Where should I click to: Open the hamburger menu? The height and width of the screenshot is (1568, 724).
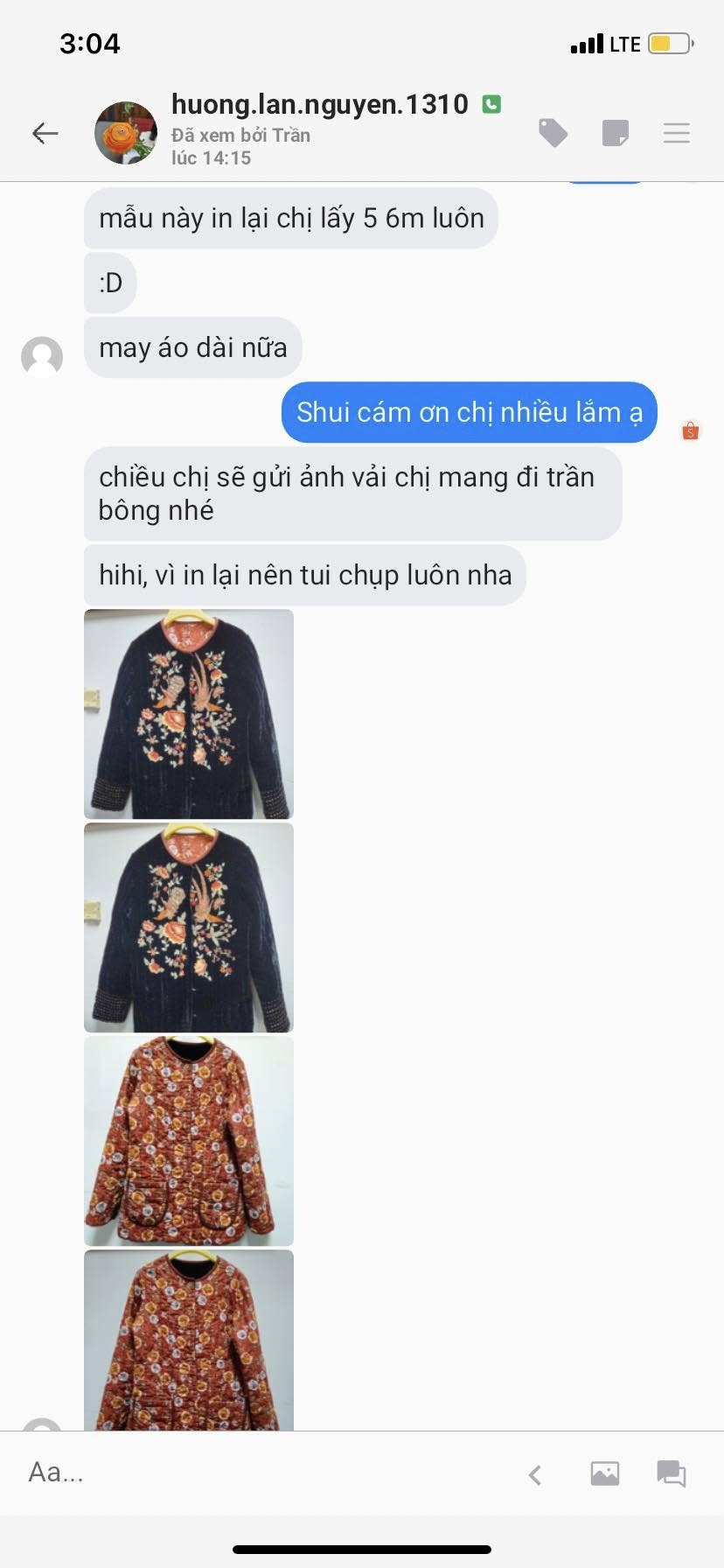click(x=677, y=133)
